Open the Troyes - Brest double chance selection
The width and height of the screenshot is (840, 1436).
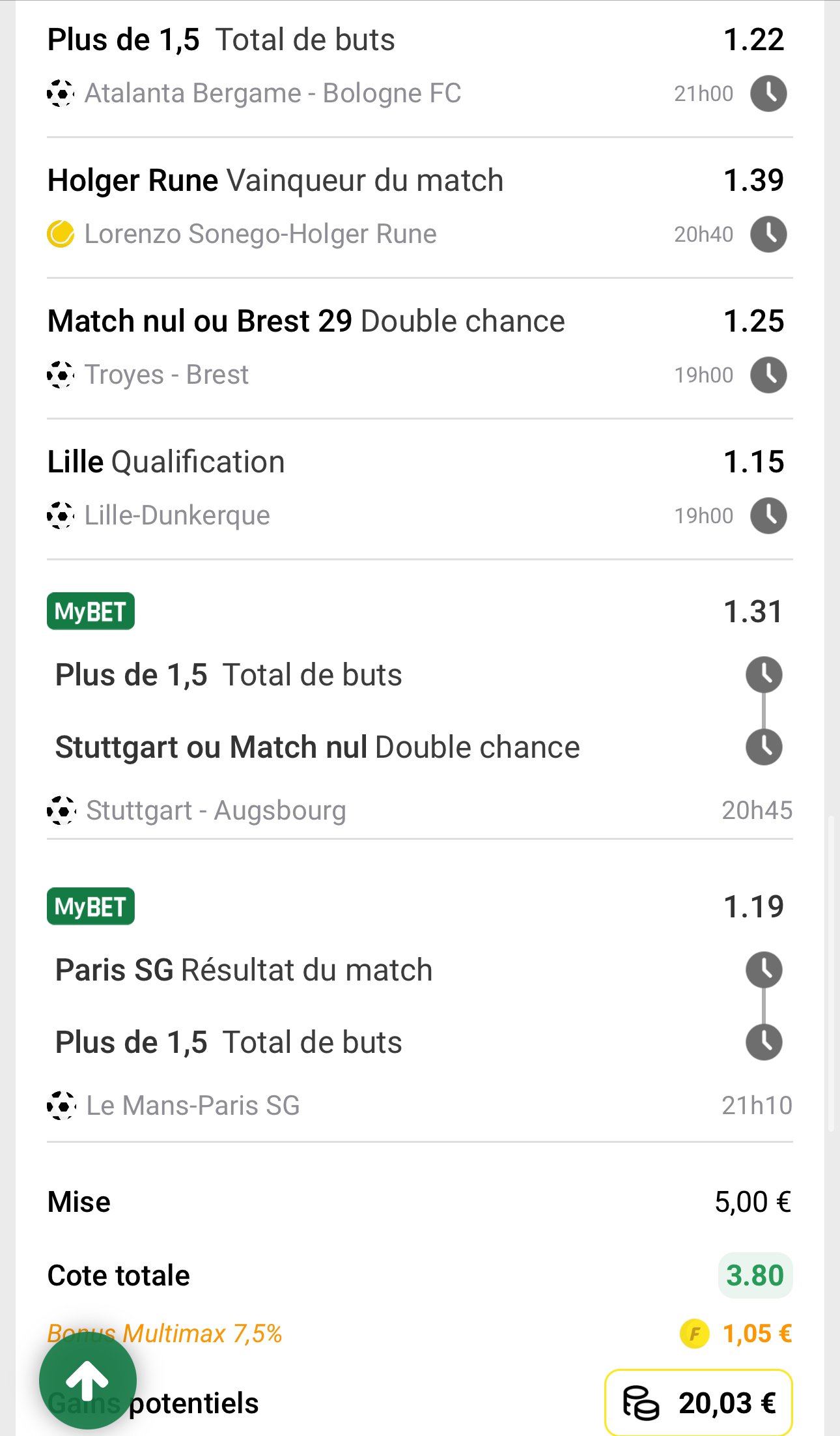[420, 349]
